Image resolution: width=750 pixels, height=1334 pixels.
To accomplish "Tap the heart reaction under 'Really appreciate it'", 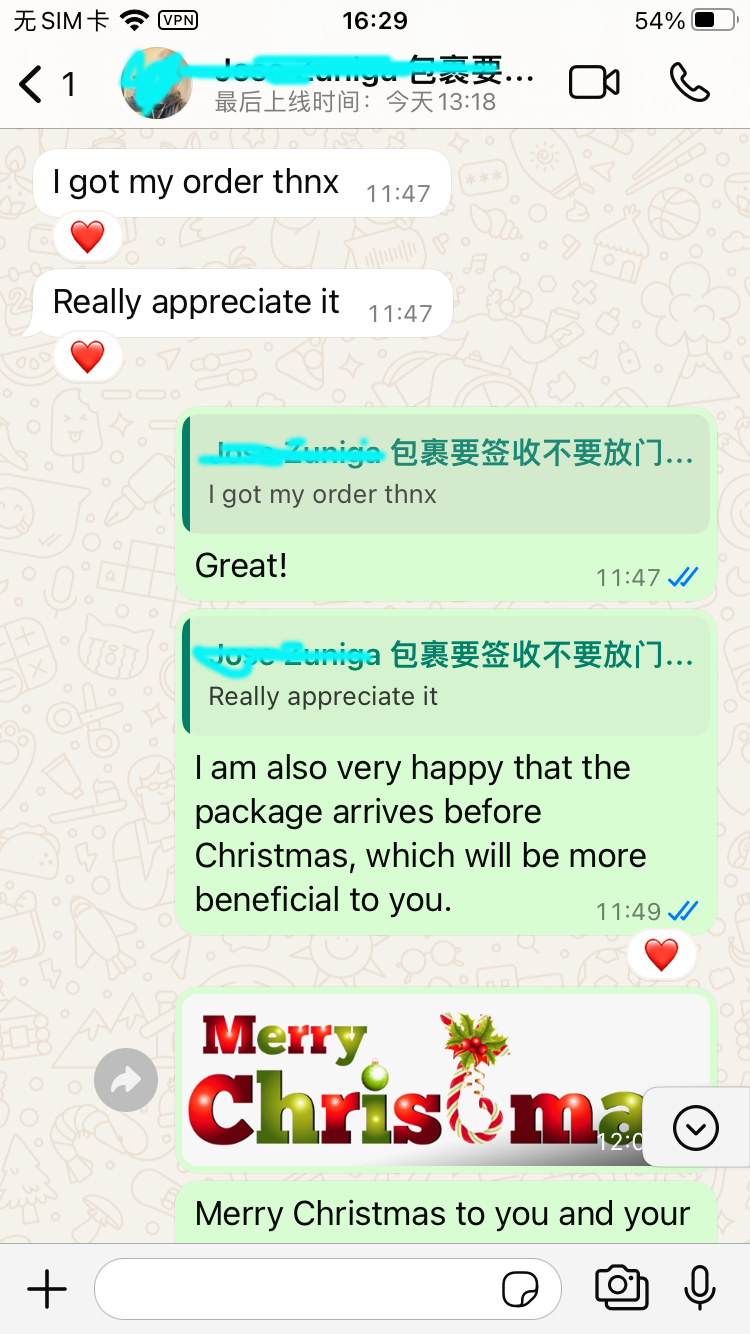I will (88, 357).
